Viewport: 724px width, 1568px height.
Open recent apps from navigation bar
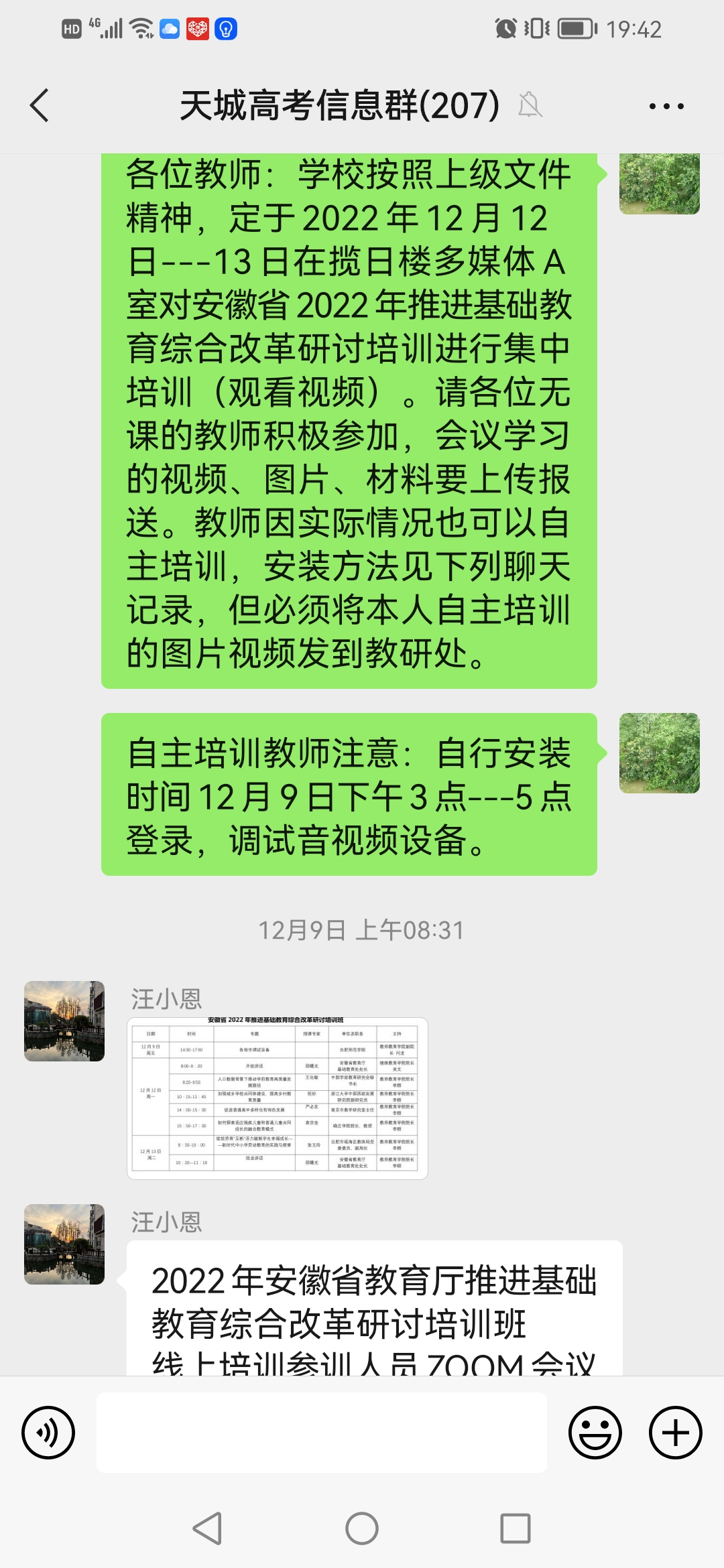tap(516, 1528)
